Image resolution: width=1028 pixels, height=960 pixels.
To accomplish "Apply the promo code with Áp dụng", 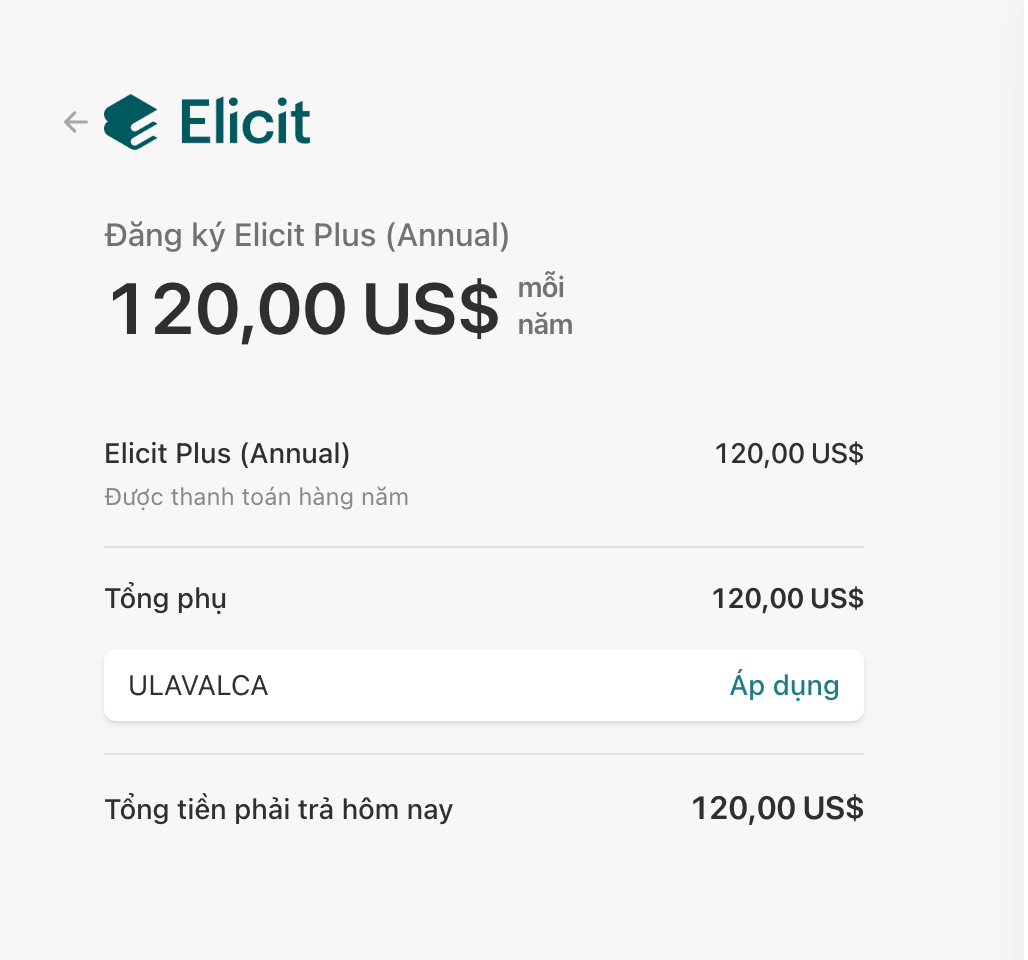I will tap(784, 686).
